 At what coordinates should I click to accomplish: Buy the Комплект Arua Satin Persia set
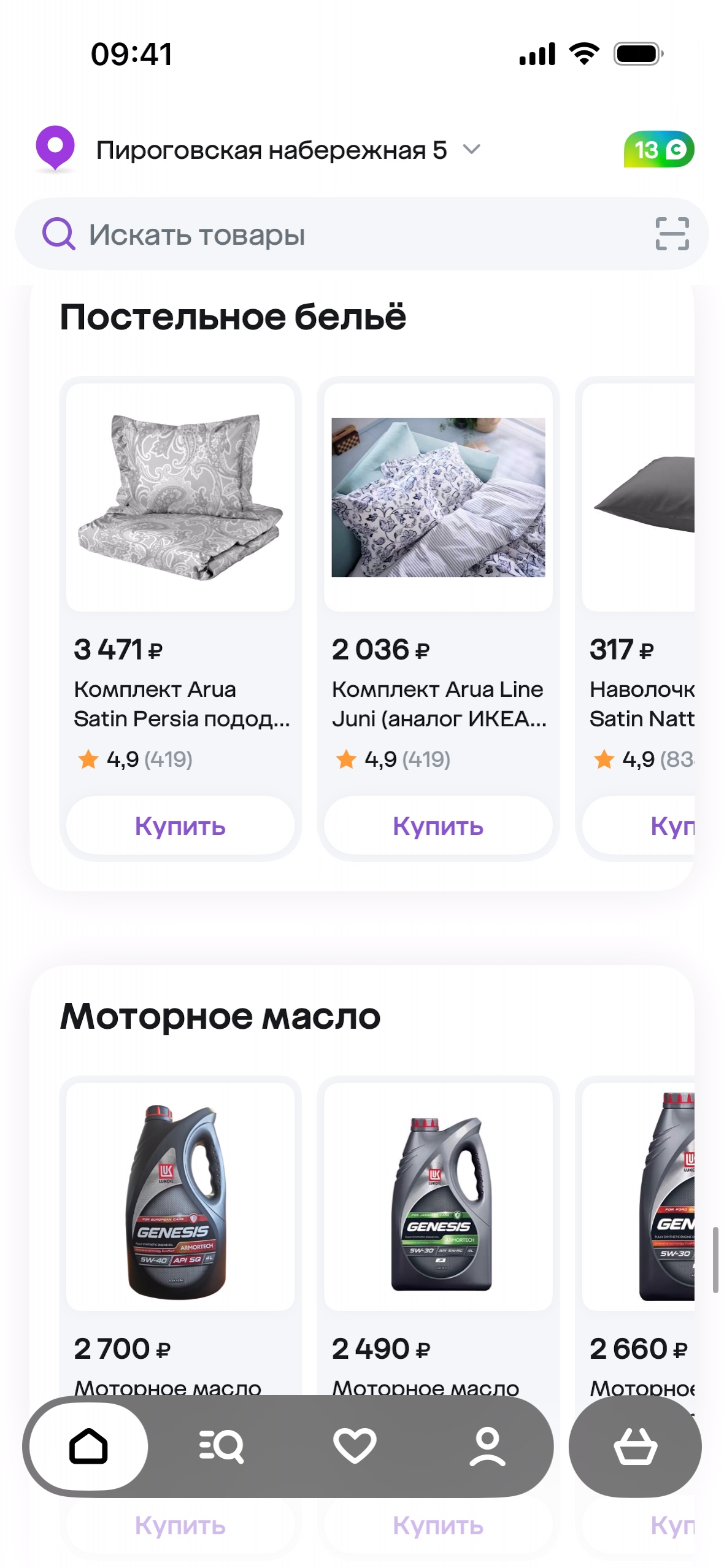coord(180,826)
